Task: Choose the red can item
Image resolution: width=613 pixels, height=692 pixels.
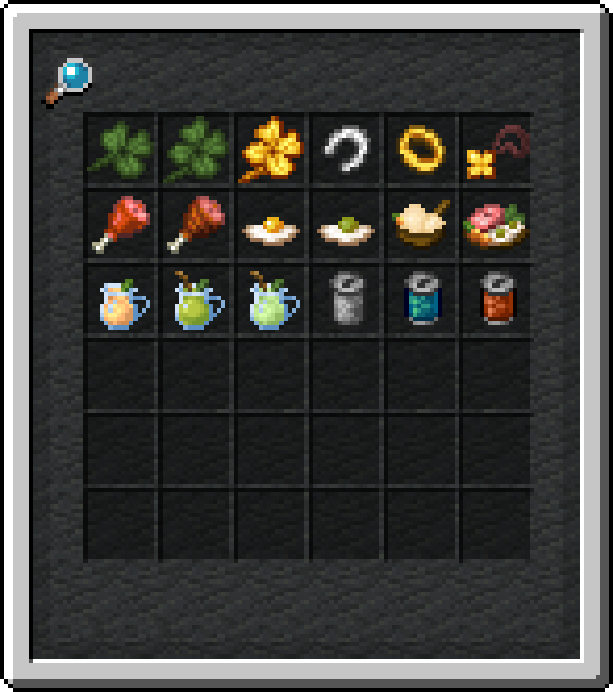Action: 498,298
